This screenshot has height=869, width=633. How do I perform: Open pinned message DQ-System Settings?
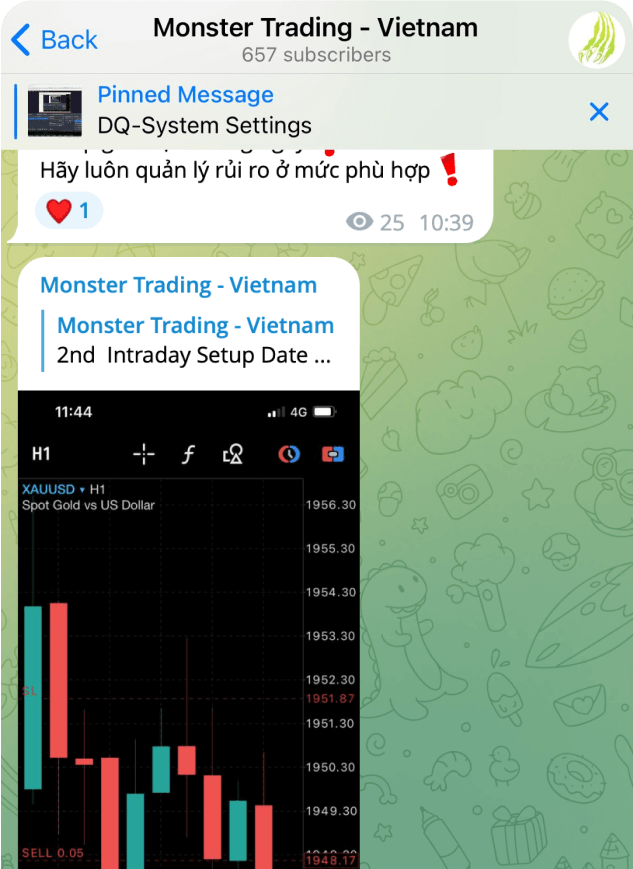tap(204, 110)
